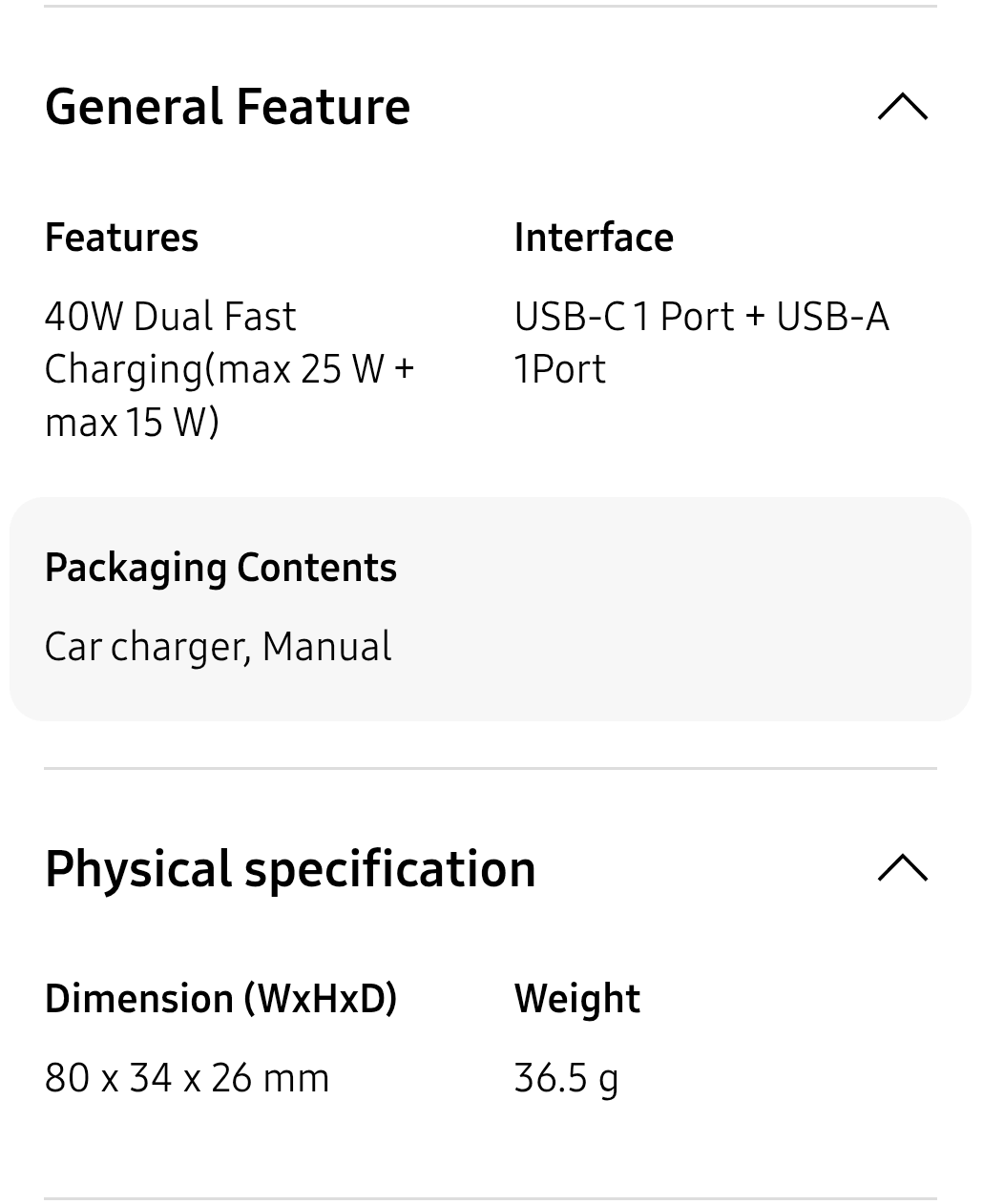Click the 36.5 g weight value

pos(566,1076)
